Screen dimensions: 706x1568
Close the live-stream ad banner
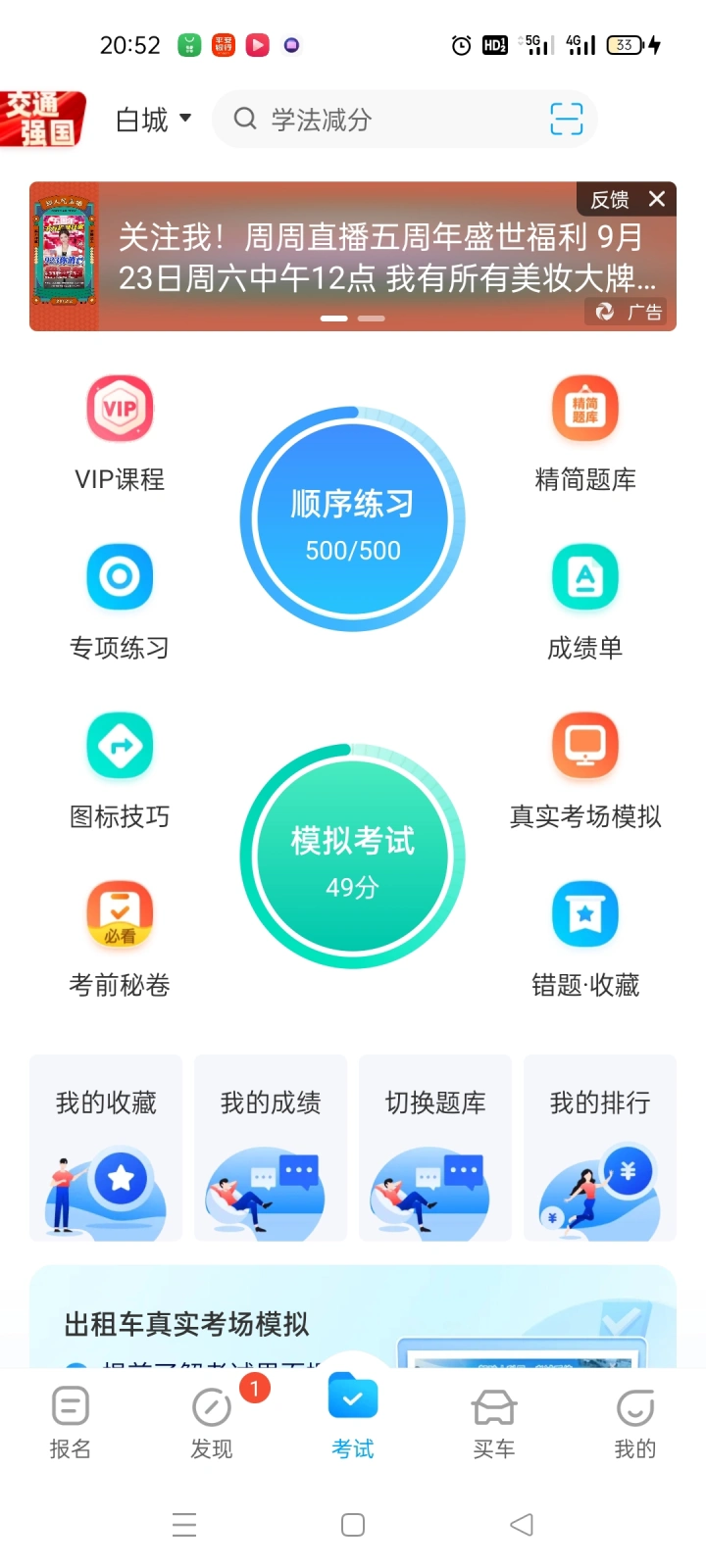point(657,199)
